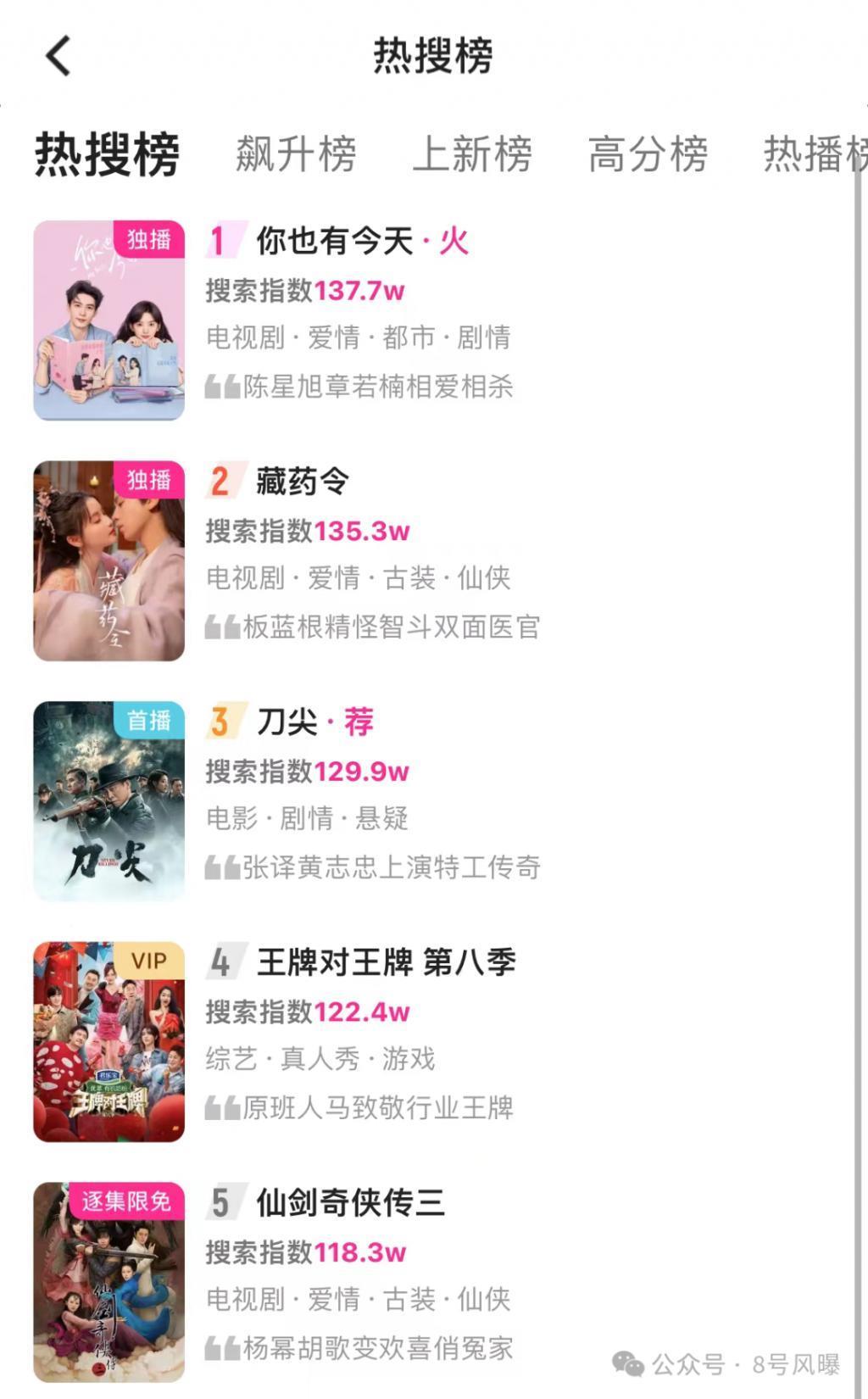Screen dimensions: 868x1399
Task: Tap the back arrow at top left
Action: [x=56, y=58]
